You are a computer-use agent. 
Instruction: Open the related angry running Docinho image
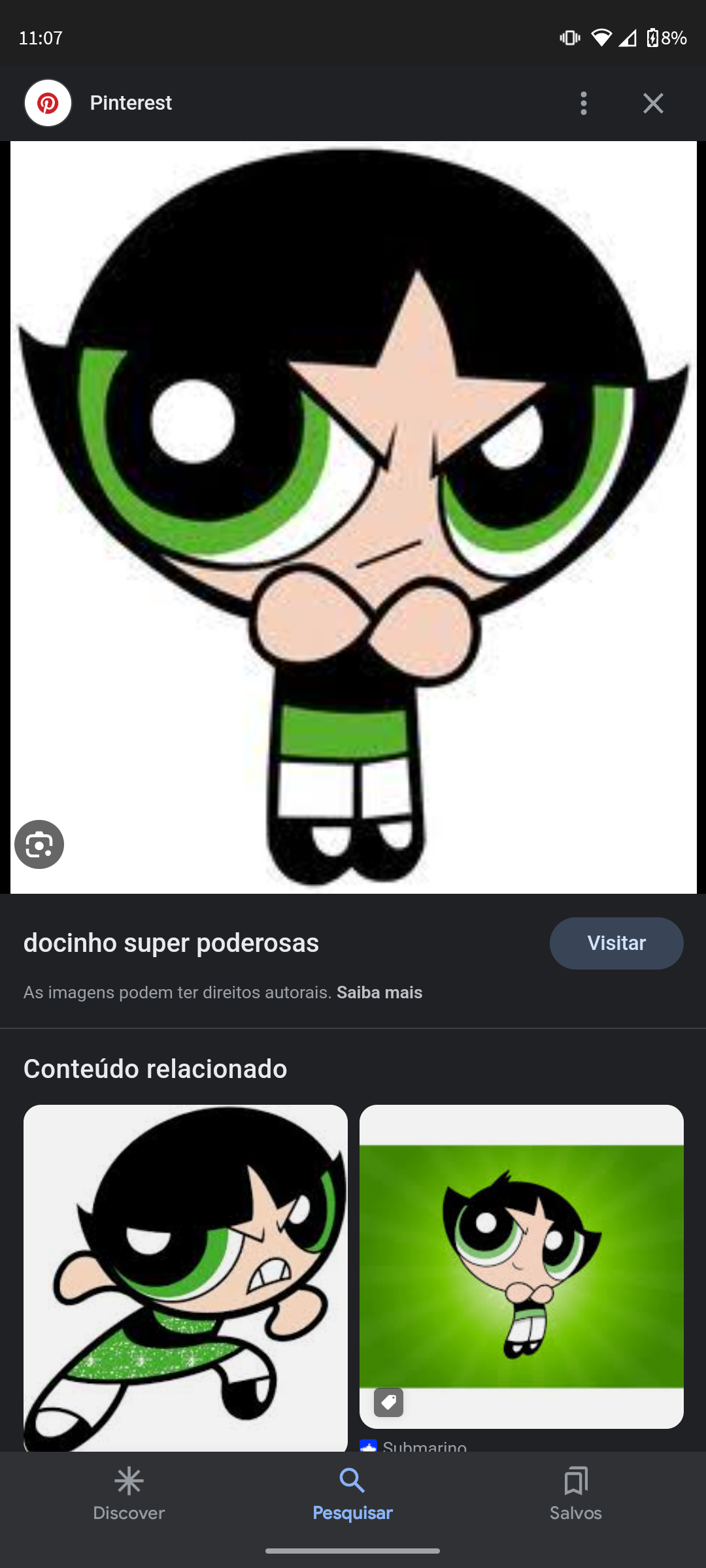tap(186, 1277)
